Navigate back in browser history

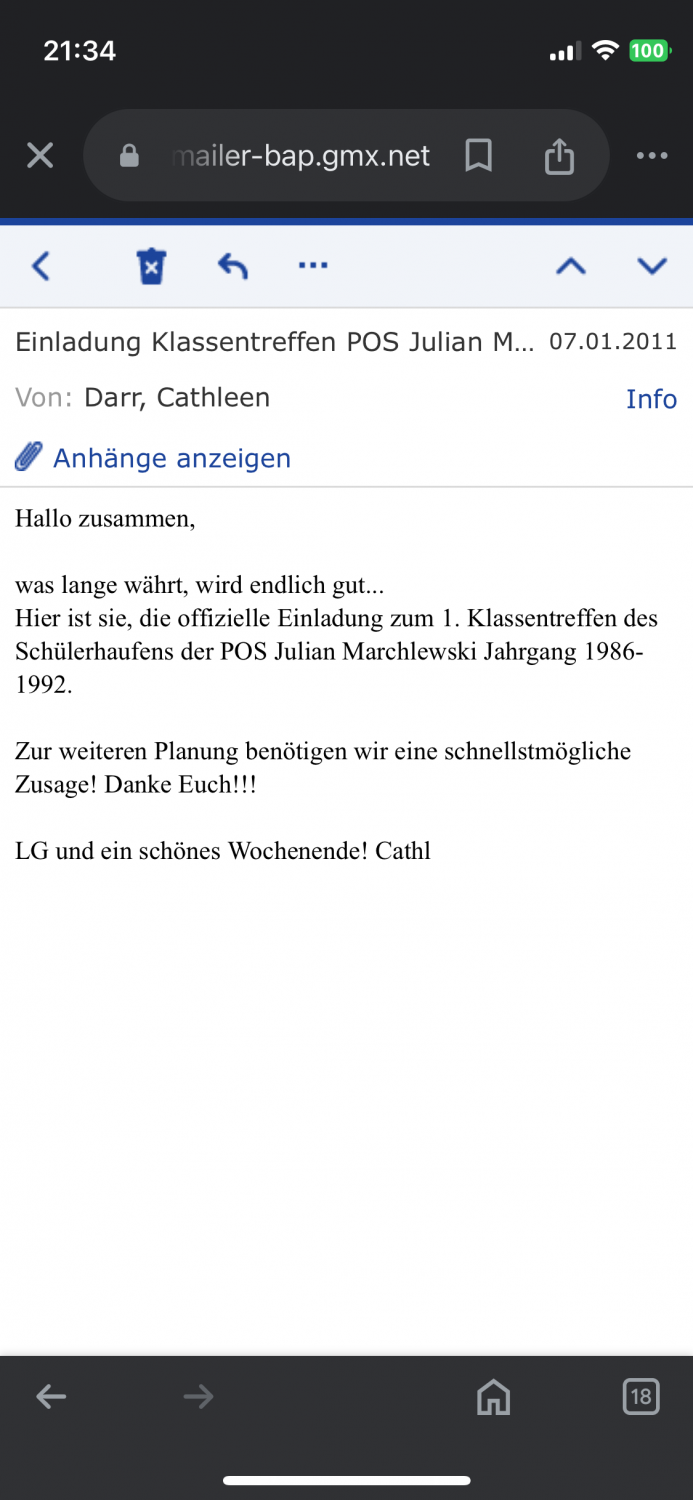tap(51, 1397)
